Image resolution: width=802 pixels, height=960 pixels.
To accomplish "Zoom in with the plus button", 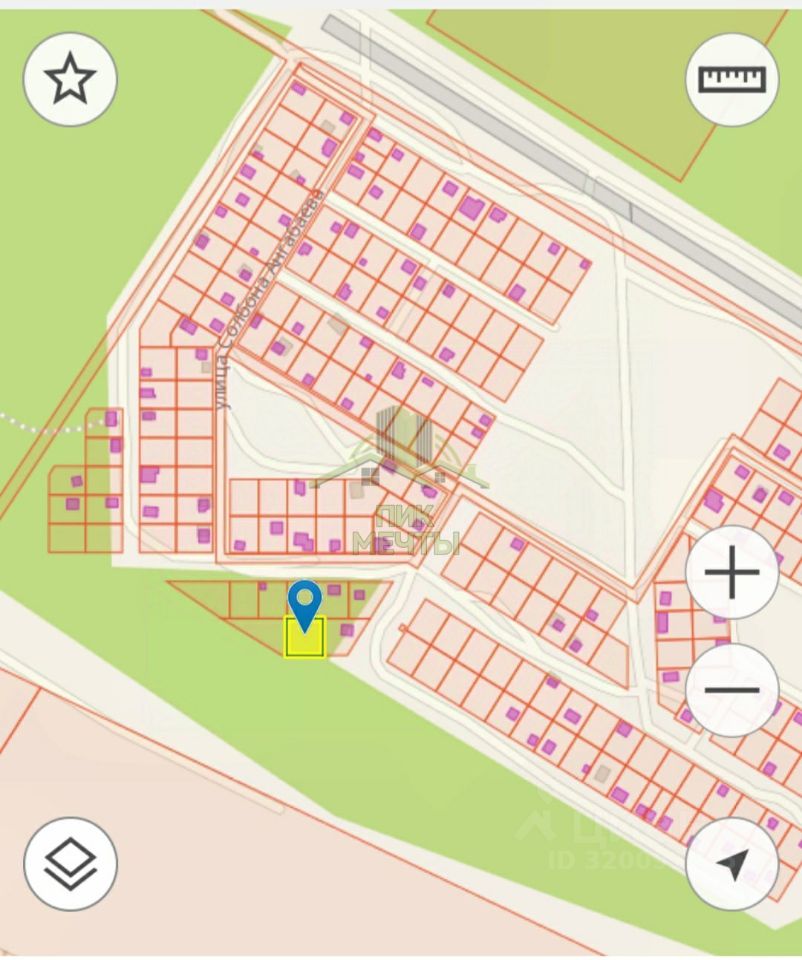I will point(732,574).
